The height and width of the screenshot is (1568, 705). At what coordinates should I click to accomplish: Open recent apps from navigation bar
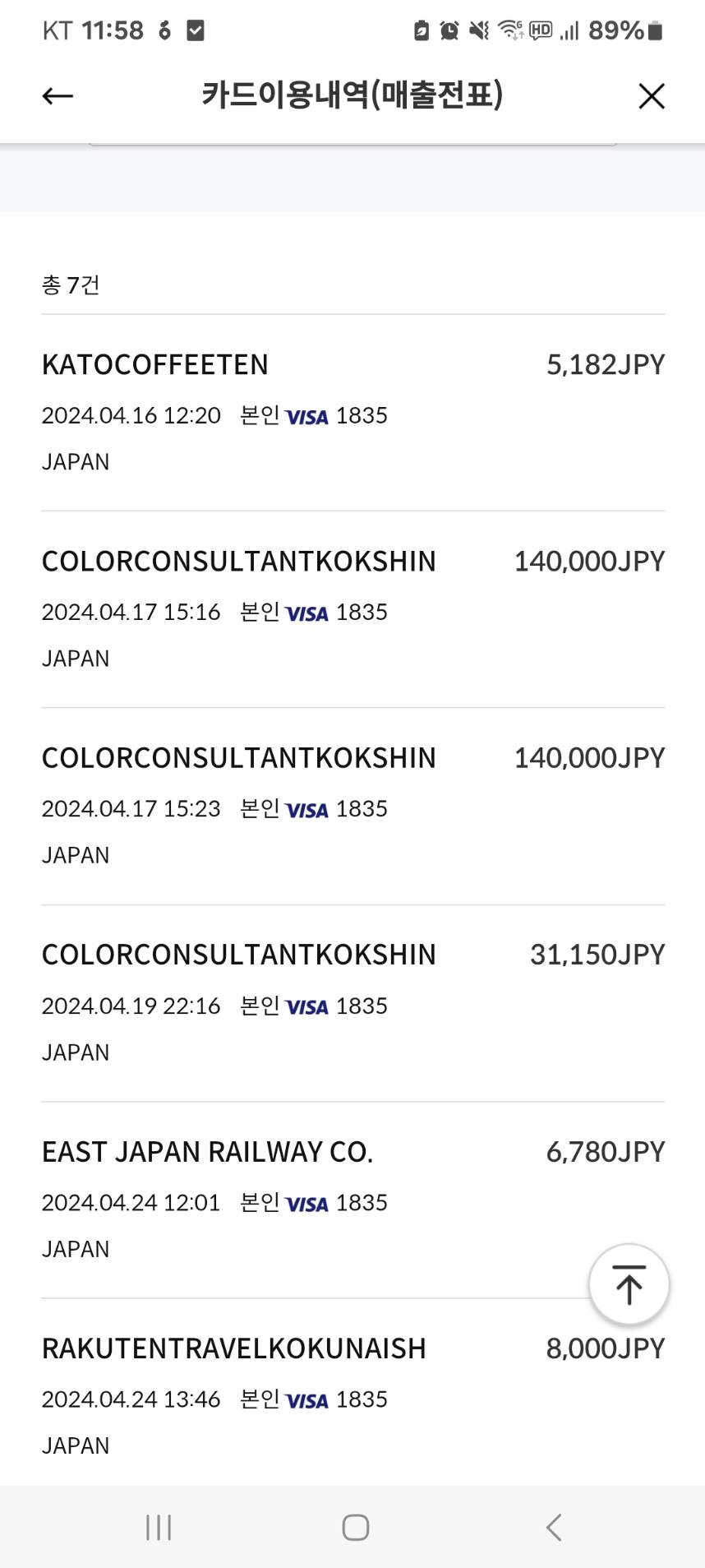pos(159,1527)
